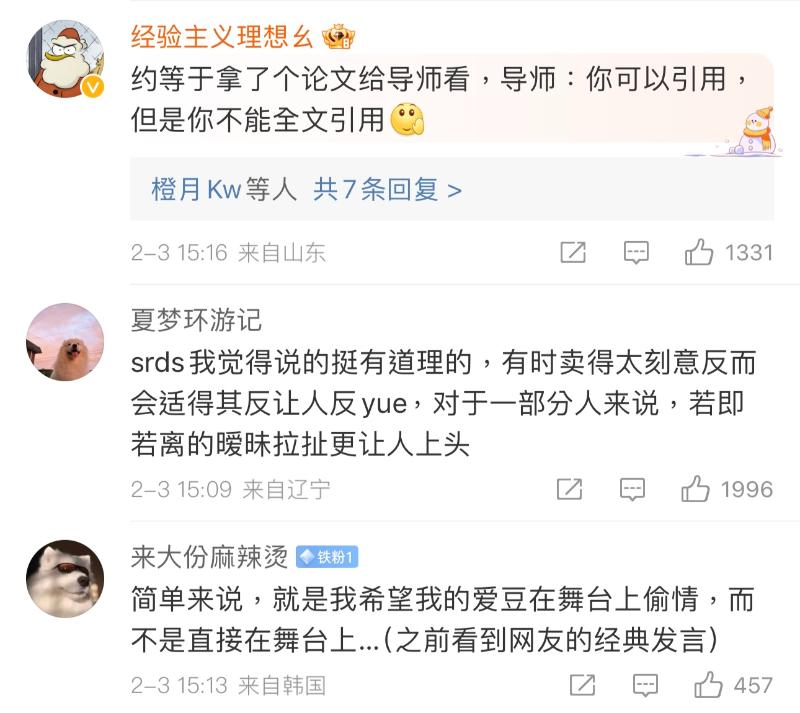Like 来大份麻辣烫's comment

click(x=709, y=685)
